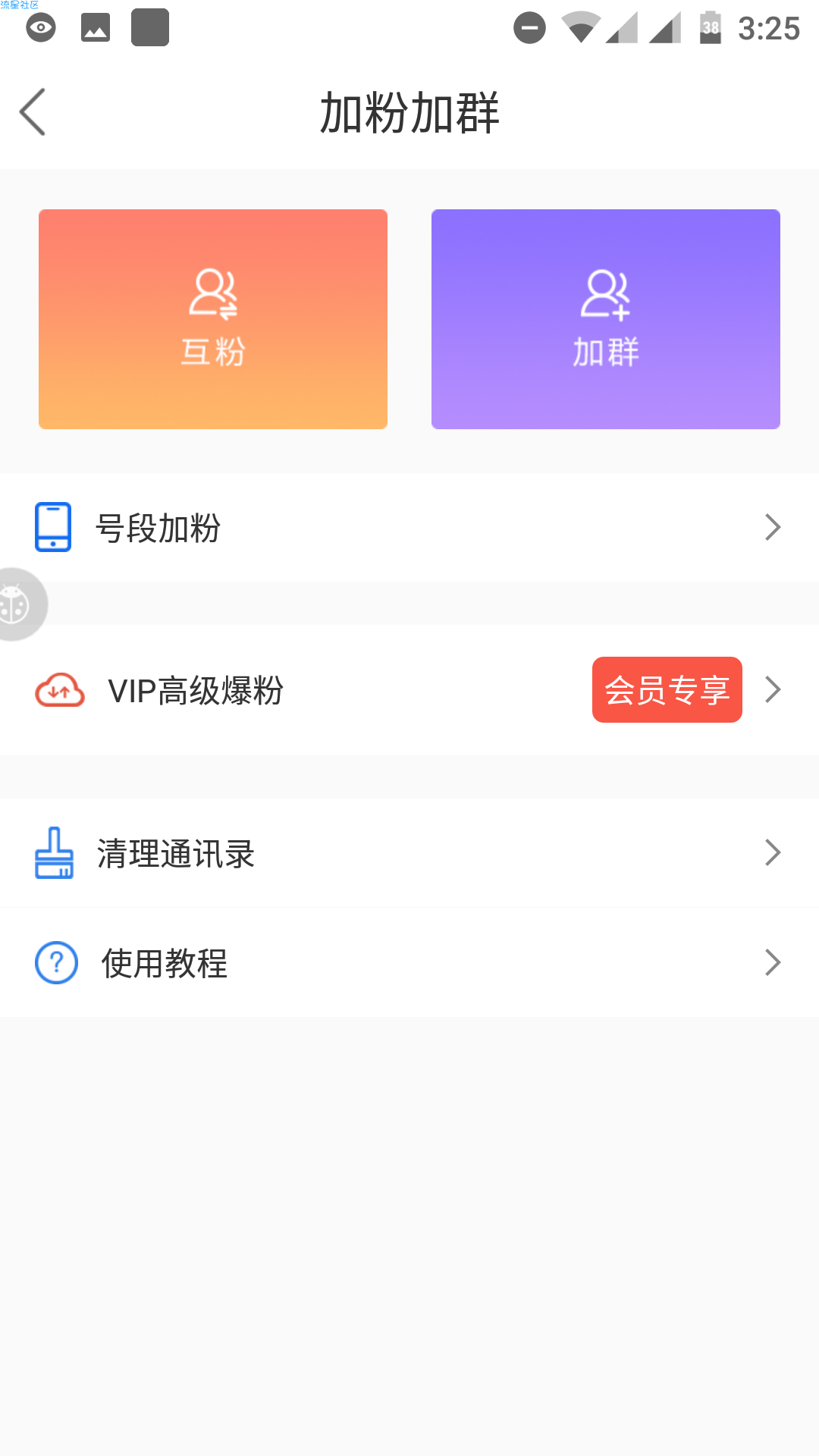Tap the 会员专享 badge

[x=667, y=690]
